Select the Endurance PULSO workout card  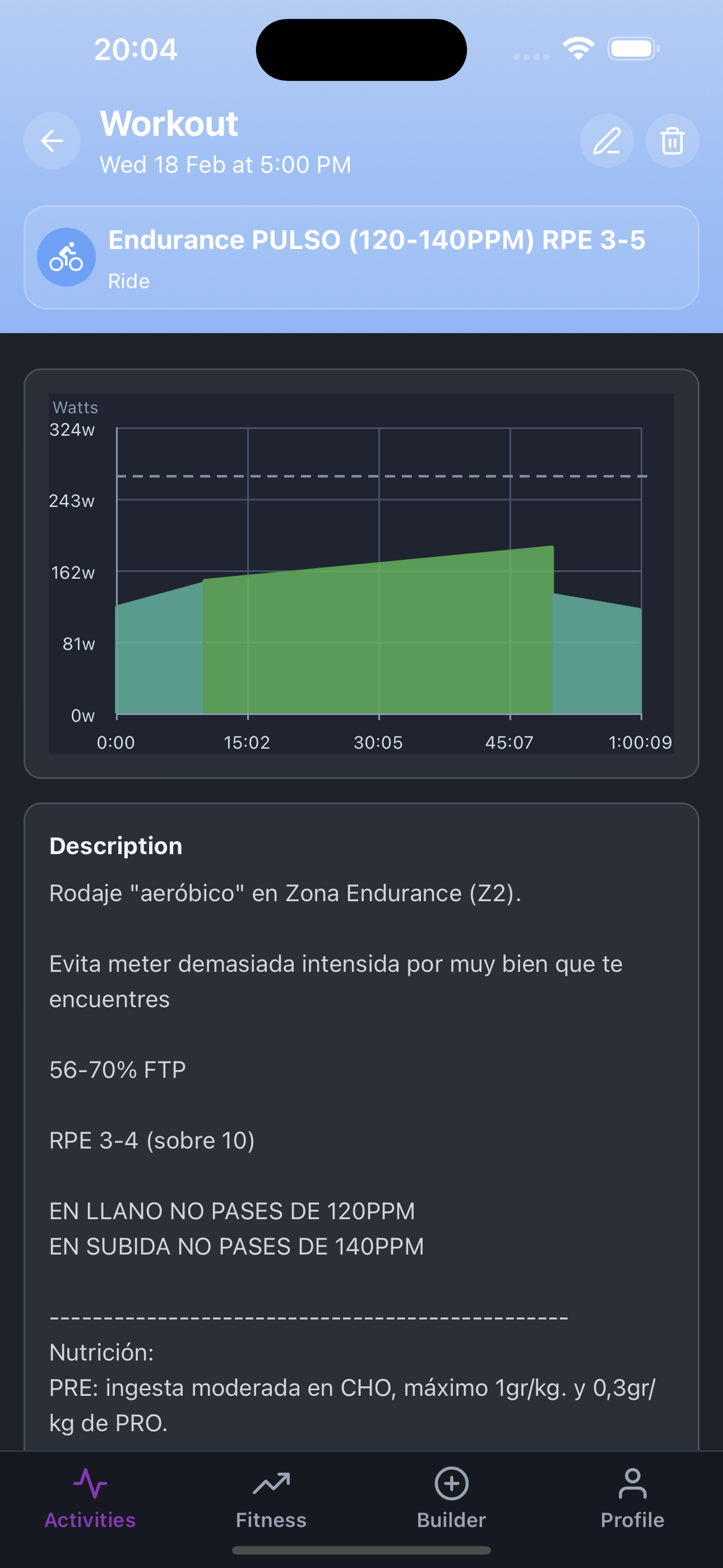pyautogui.click(x=361, y=258)
